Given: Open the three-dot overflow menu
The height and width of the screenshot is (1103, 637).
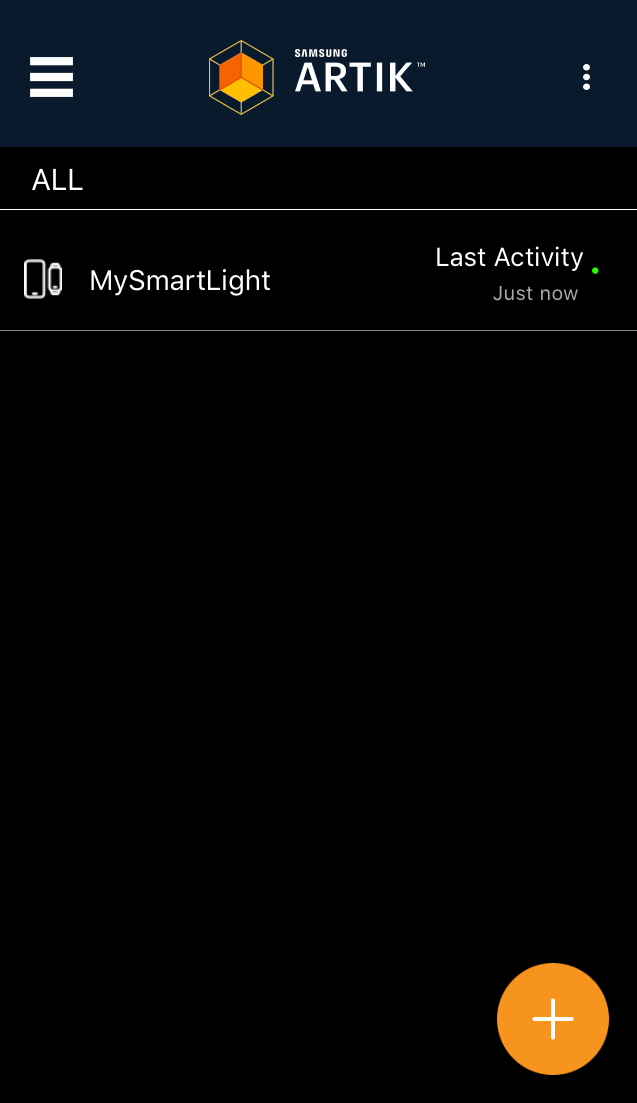Looking at the screenshot, I should click(x=586, y=77).
